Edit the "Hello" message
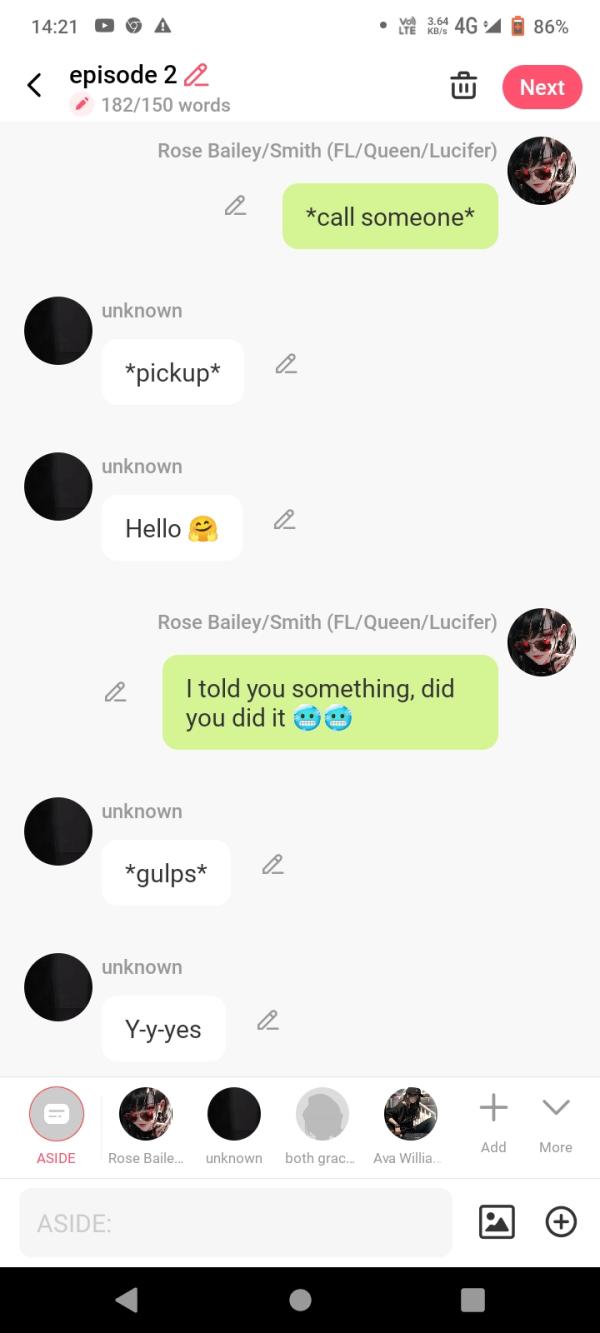The width and height of the screenshot is (600, 1333). click(x=284, y=520)
